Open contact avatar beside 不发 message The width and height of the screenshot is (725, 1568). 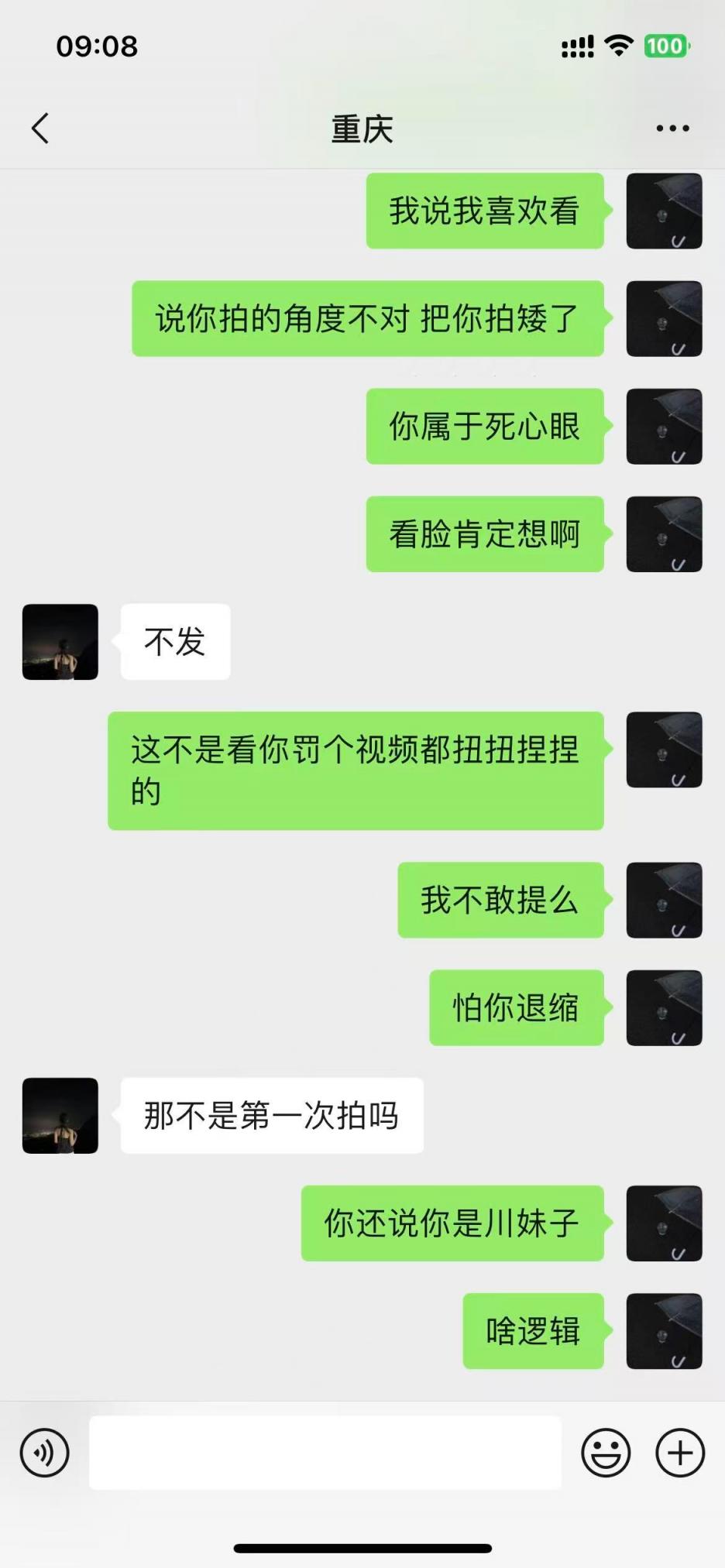(x=60, y=642)
